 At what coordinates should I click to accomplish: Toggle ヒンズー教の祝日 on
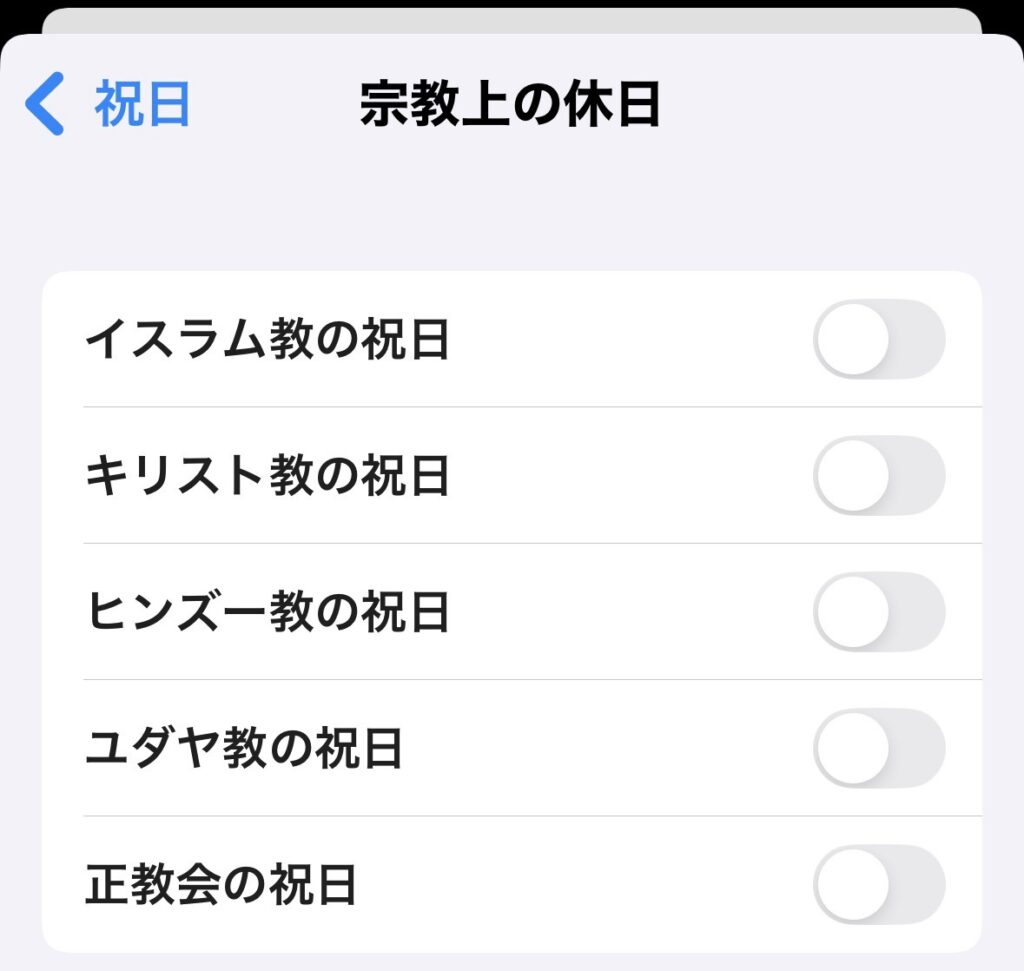tap(878, 612)
